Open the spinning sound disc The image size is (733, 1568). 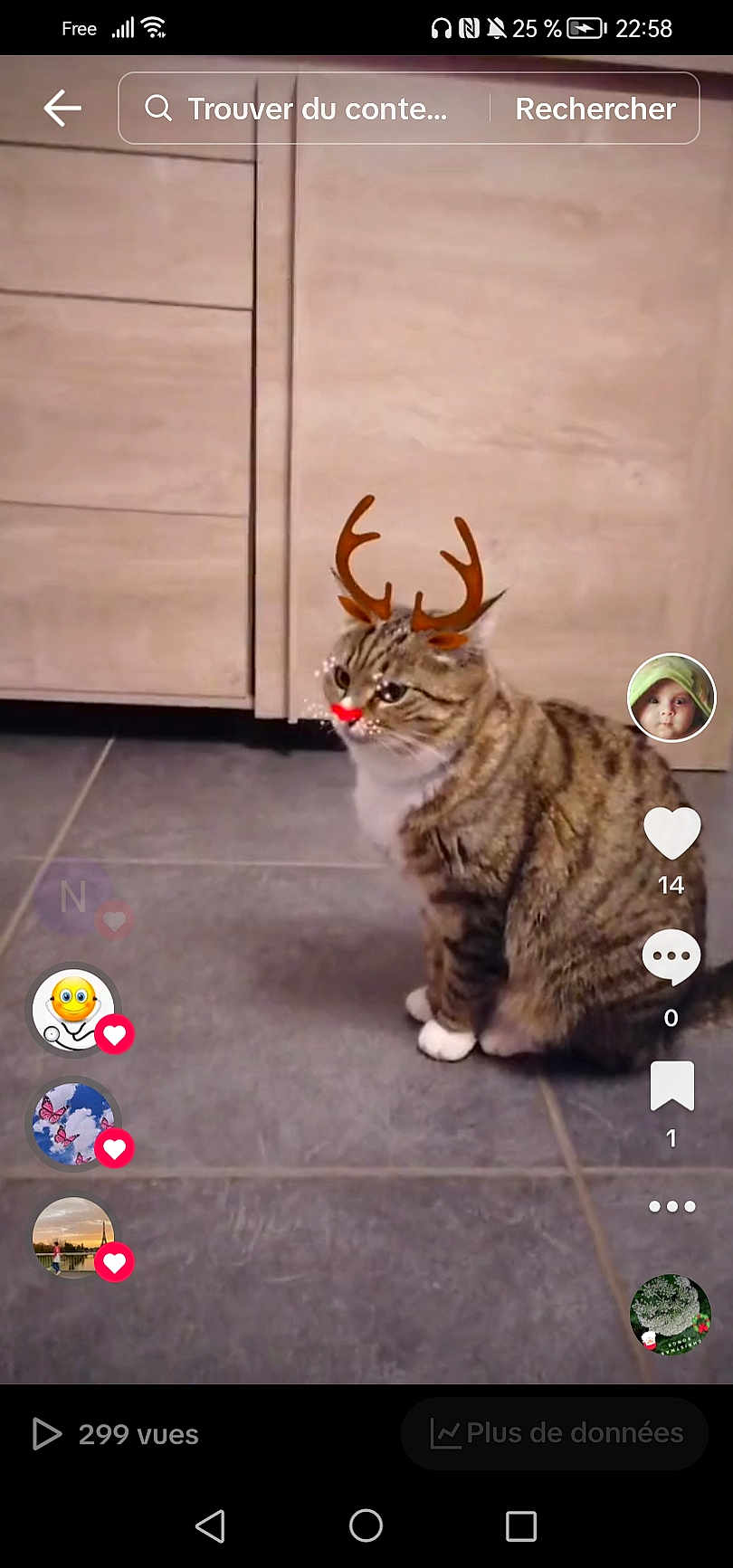(x=671, y=1315)
